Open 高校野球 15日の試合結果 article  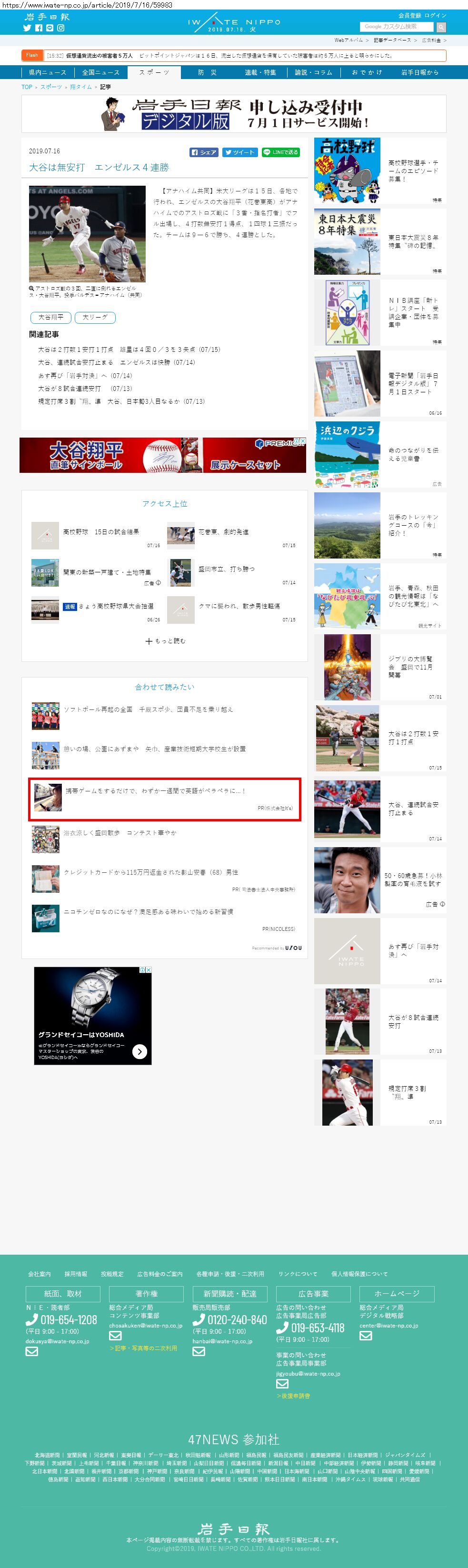101,532
